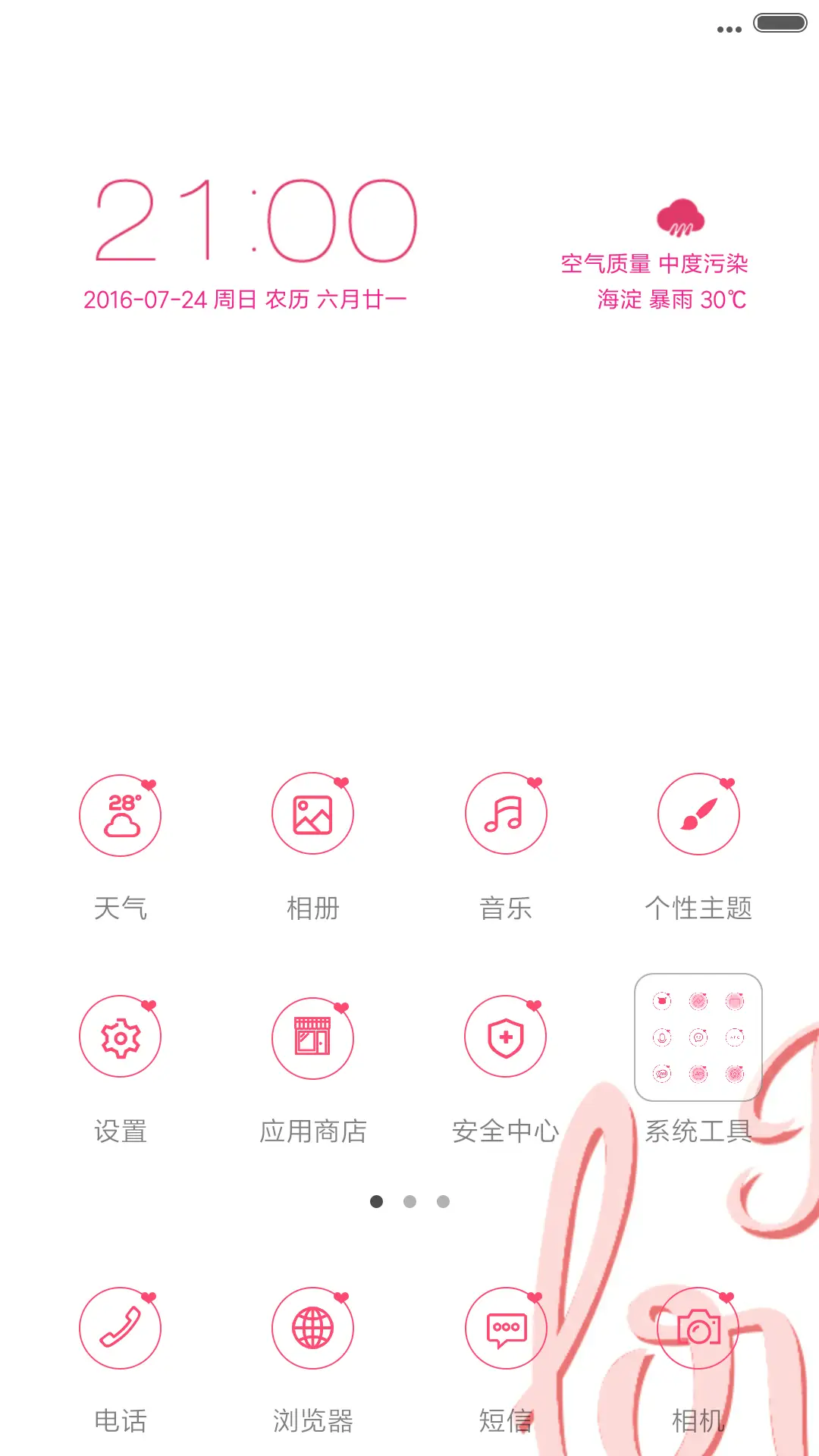The width and height of the screenshot is (819, 1456).
Task: Open the Settings app
Action: click(120, 1036)
